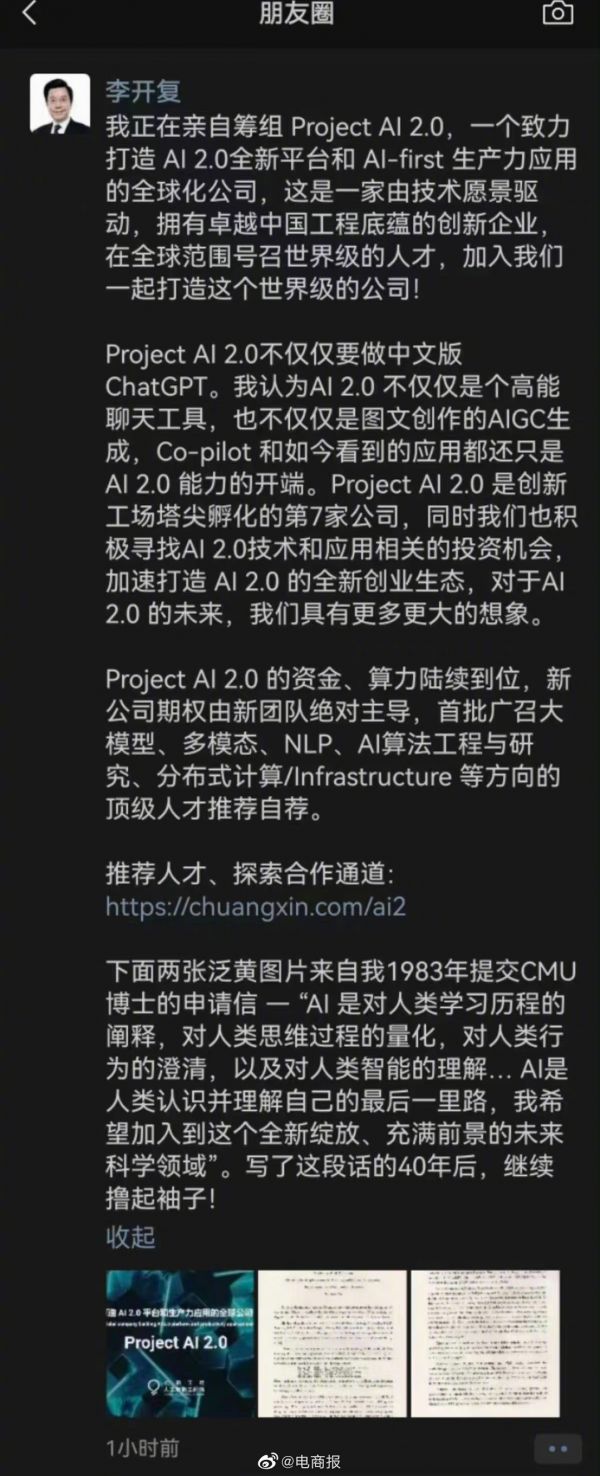Open 李开复's profile via name
Screen dimensions: 600x1476
click(143, 91)
